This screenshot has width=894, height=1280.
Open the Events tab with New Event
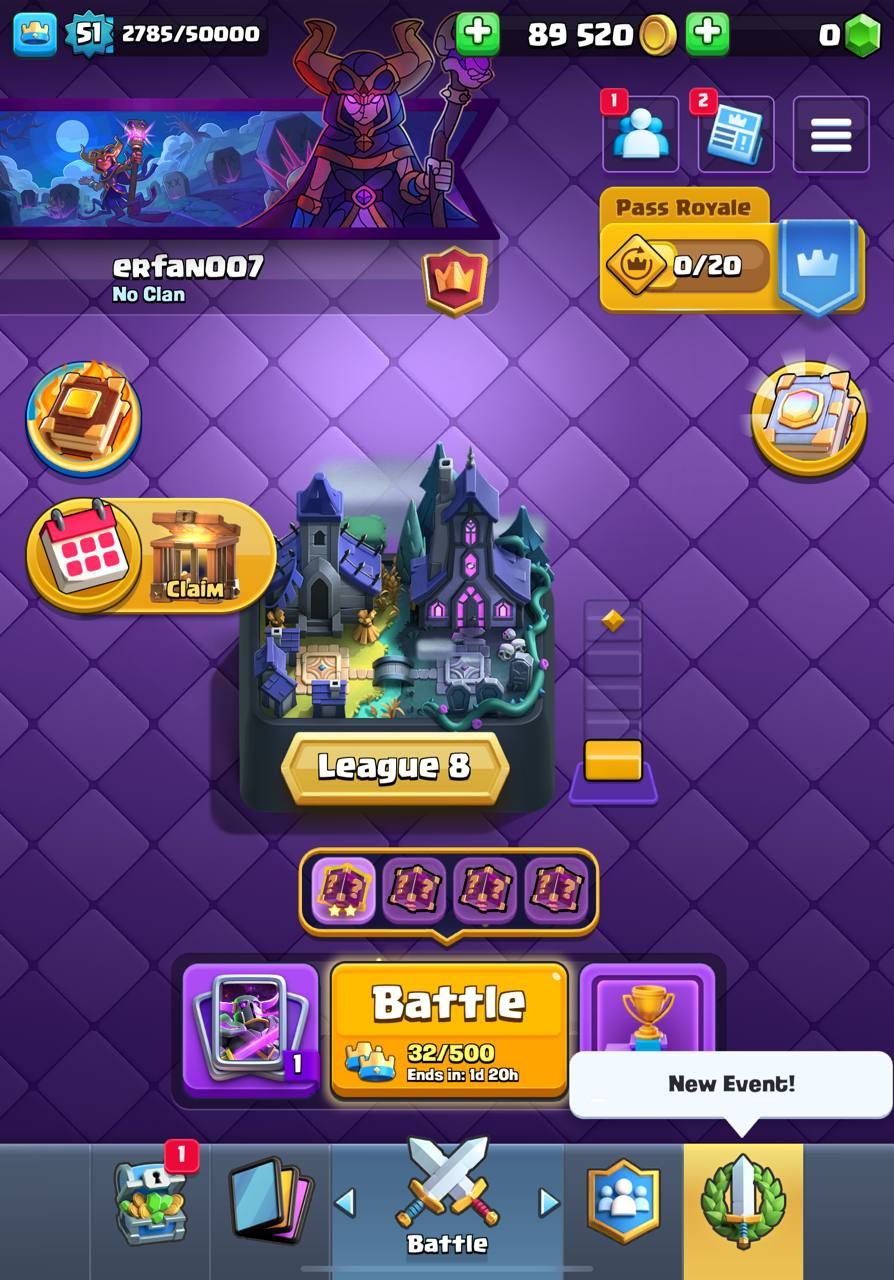(742, 1200)
